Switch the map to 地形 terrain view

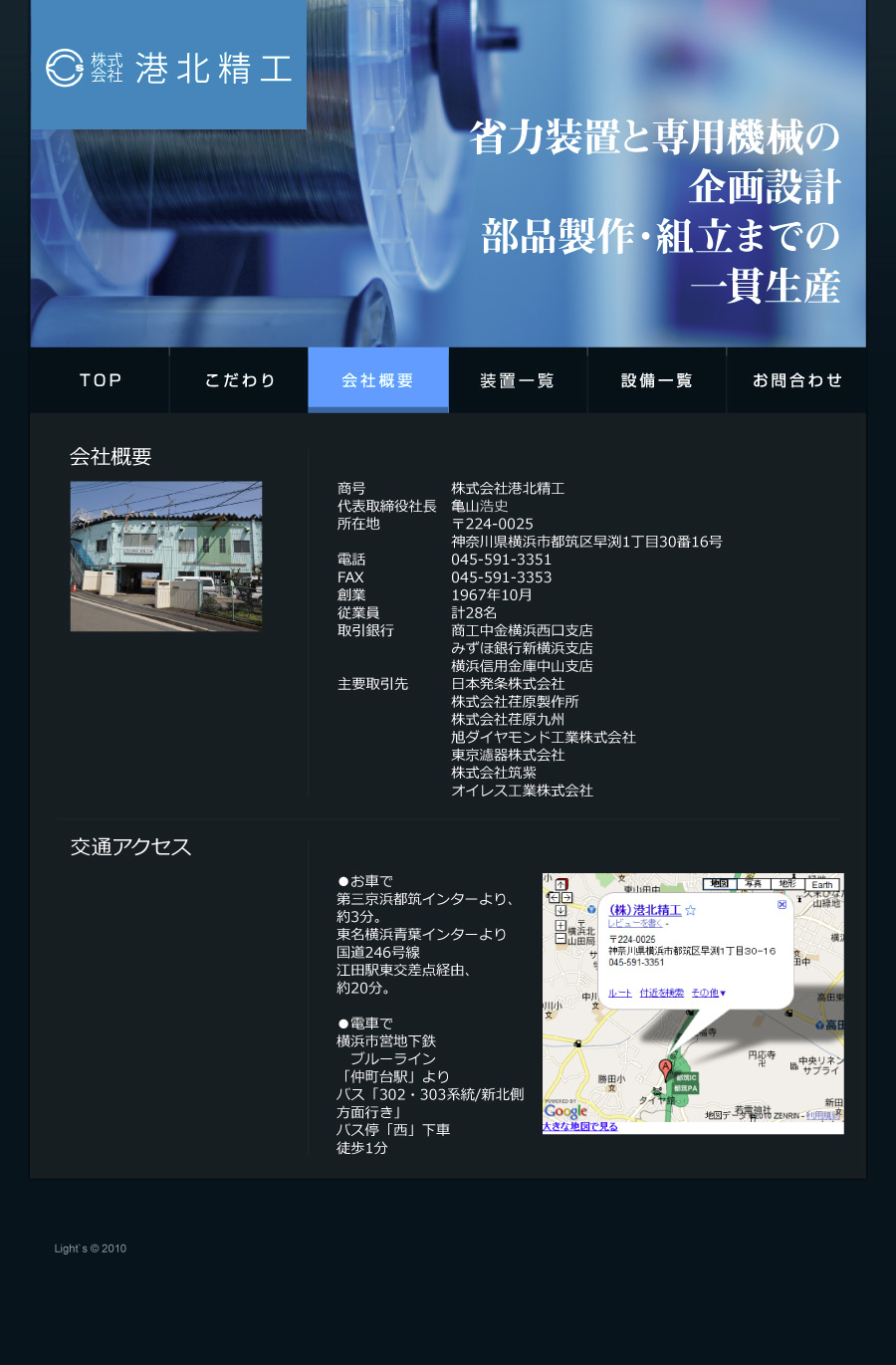click(x=787, y=883)
